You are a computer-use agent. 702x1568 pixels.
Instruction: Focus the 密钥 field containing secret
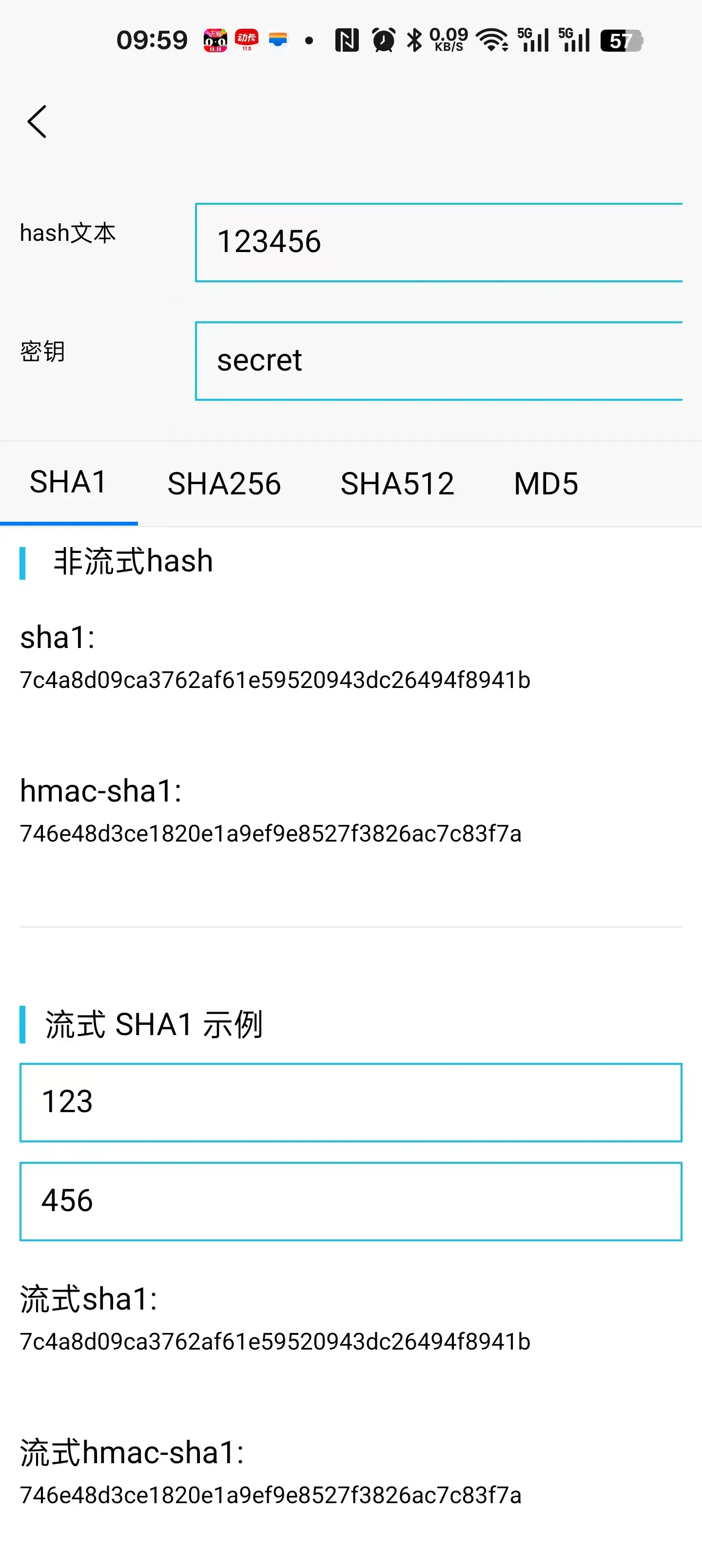click(x=438, y=361)
